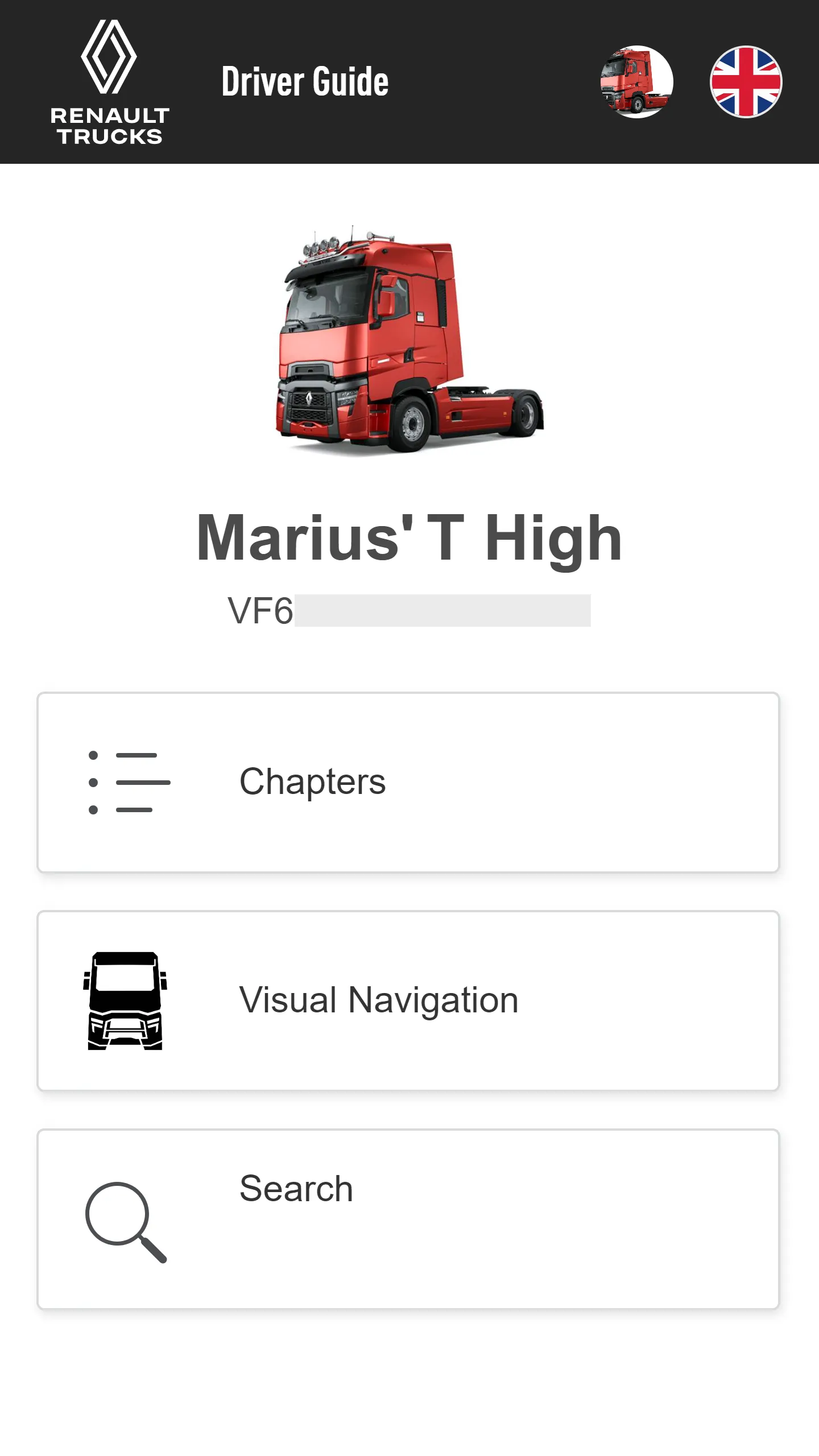Open the truck selection icon in the header
This screenshot has width=819, height=1456.
637,82
